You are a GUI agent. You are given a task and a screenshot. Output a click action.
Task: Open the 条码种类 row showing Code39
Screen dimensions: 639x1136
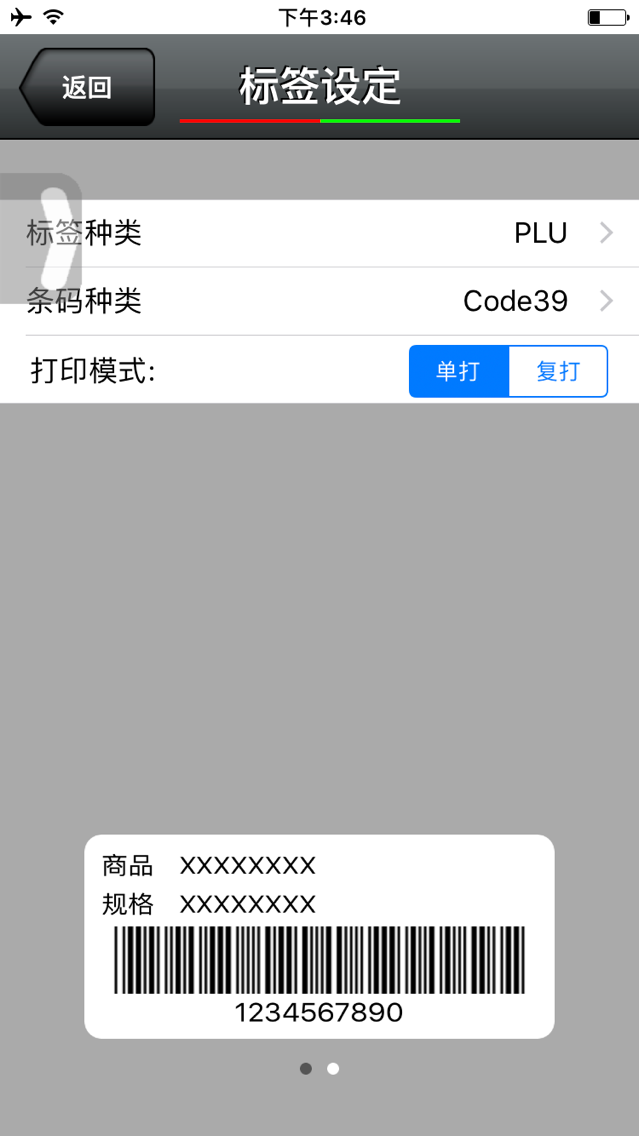tap(320, 301)
